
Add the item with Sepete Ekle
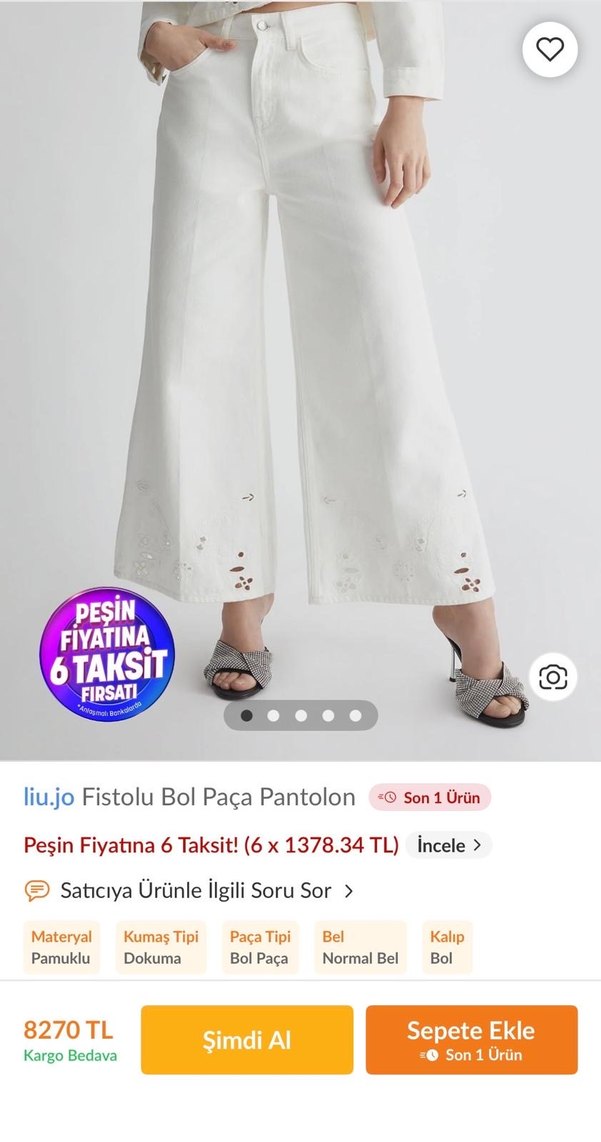471,1040
